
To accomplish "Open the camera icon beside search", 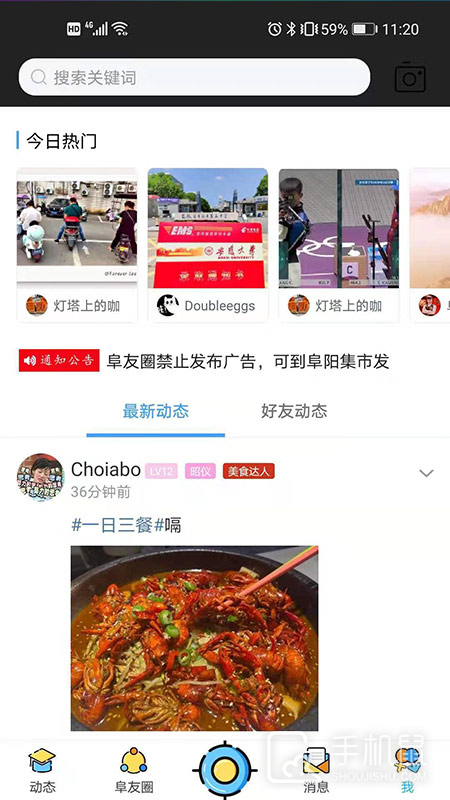I will [x=410, y=78].
